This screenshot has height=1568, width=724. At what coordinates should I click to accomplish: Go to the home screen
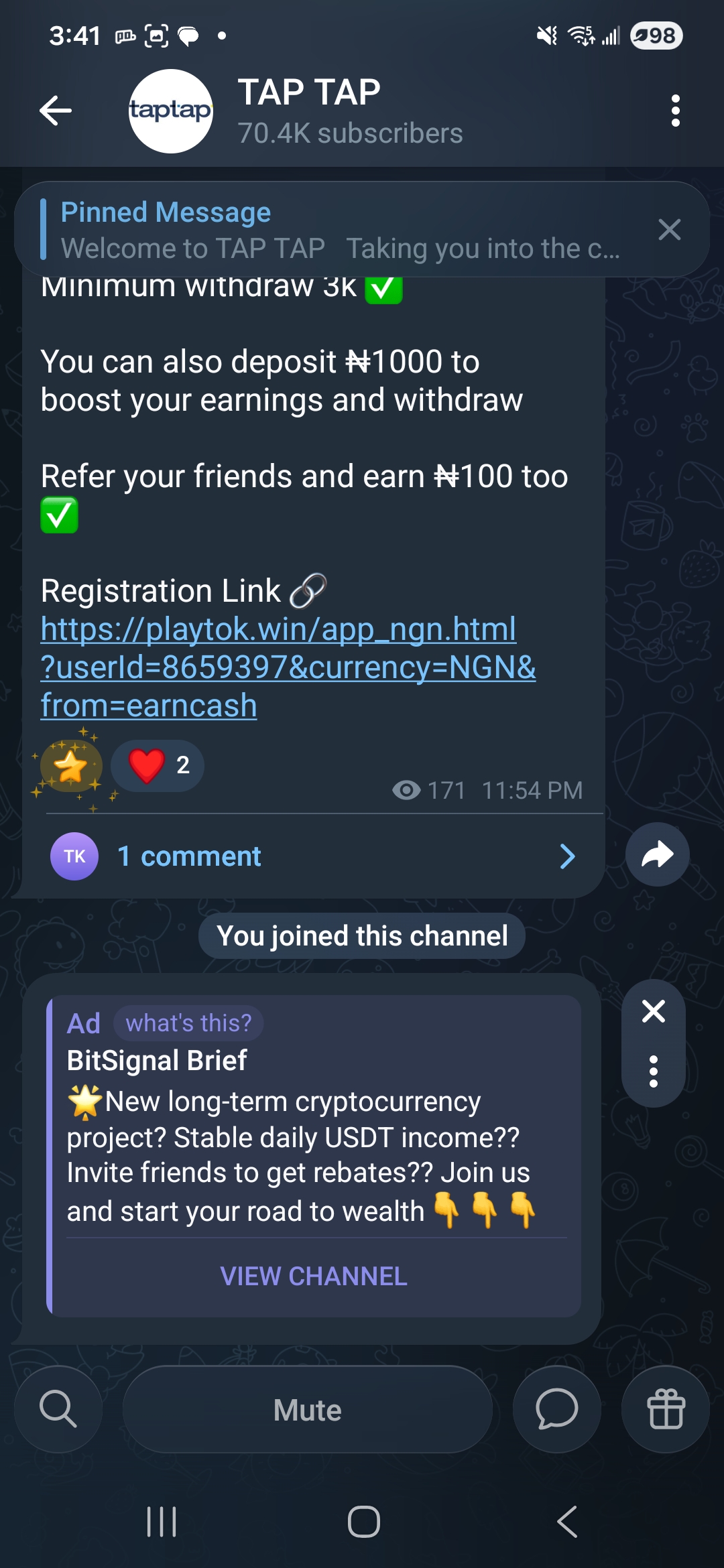tap(363, 1521)
